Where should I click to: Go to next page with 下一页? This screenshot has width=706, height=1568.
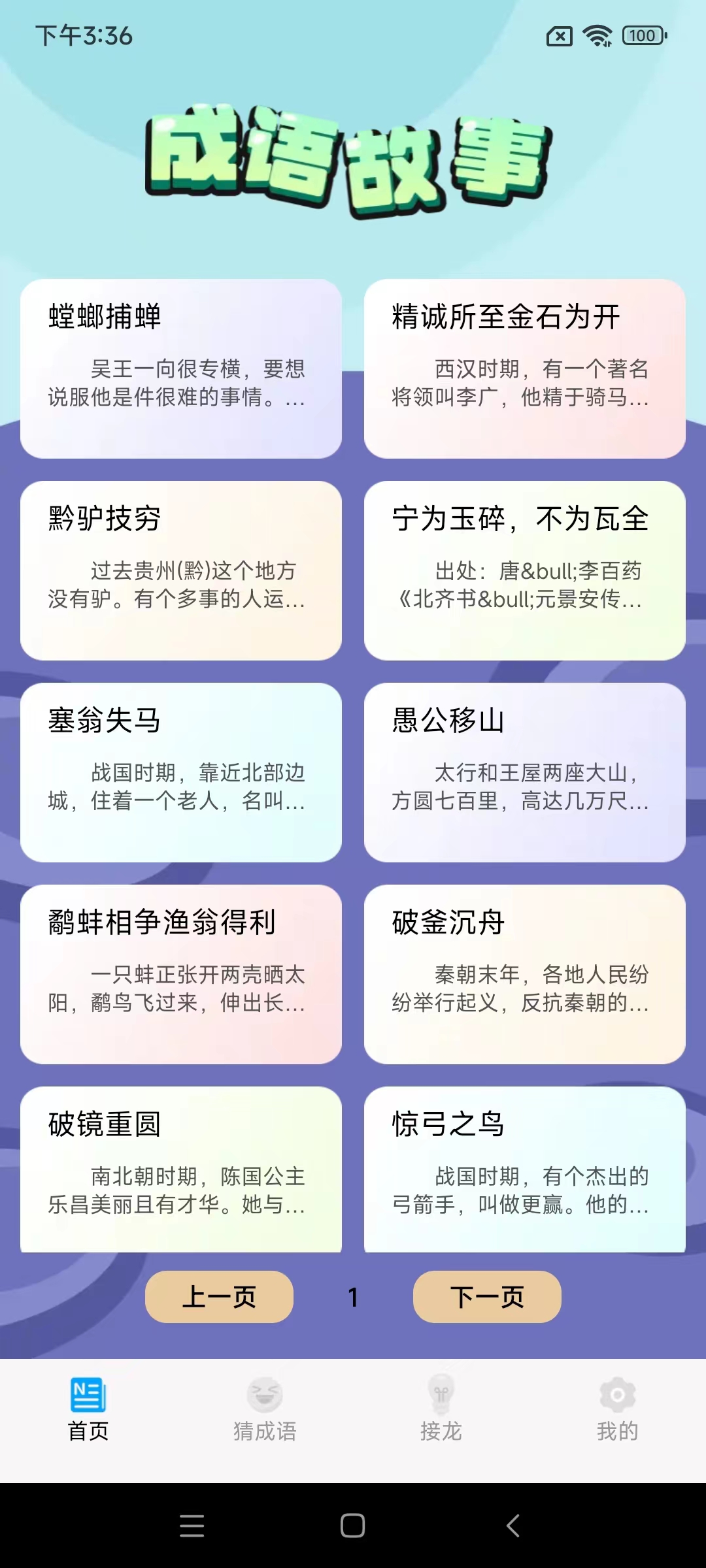487,1297
